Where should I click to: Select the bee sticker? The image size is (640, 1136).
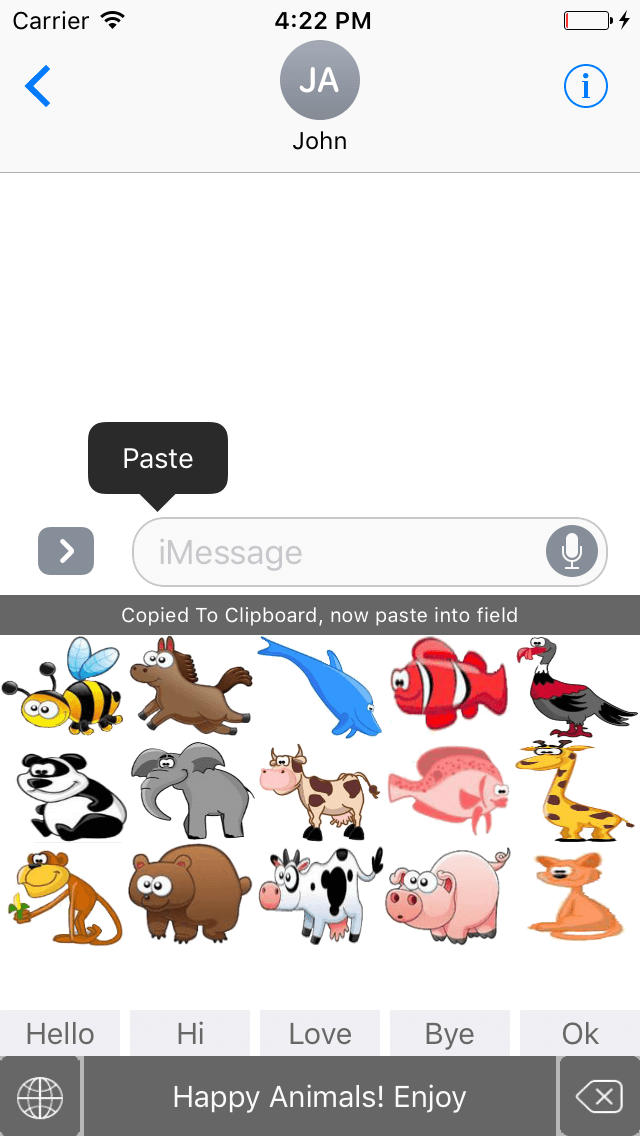(x=62, y=686)
